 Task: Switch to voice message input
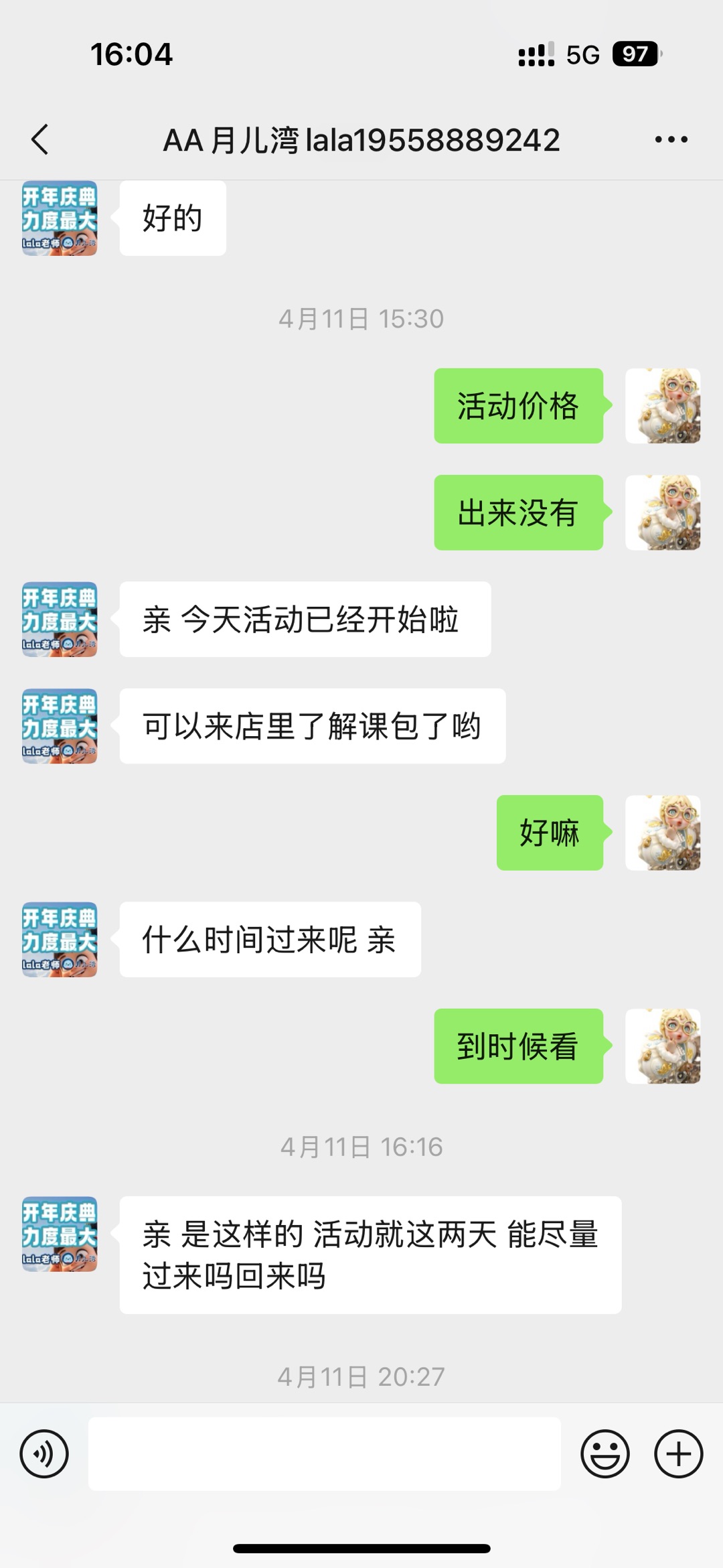(x=44, y=1453)
